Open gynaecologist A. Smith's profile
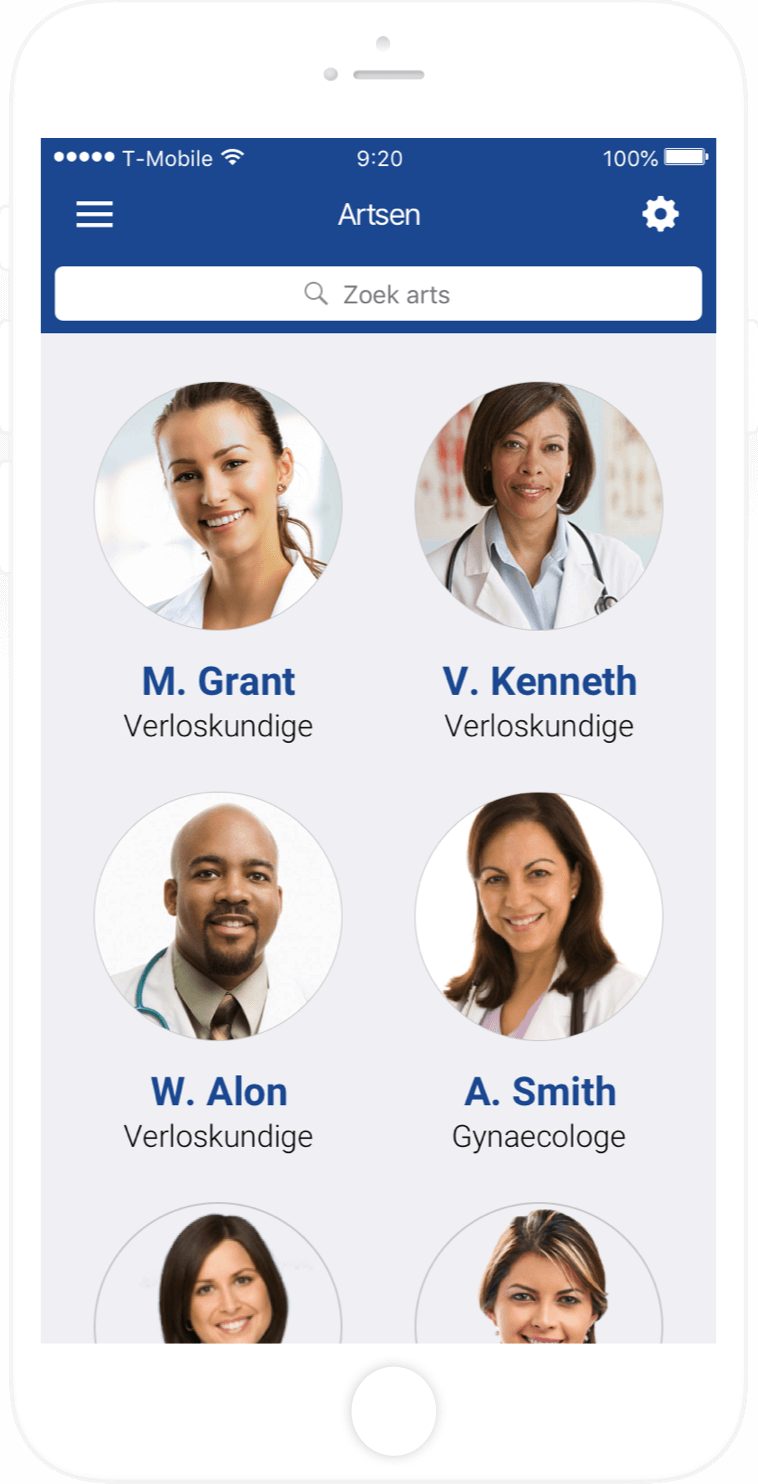 (x=539, y=916)
